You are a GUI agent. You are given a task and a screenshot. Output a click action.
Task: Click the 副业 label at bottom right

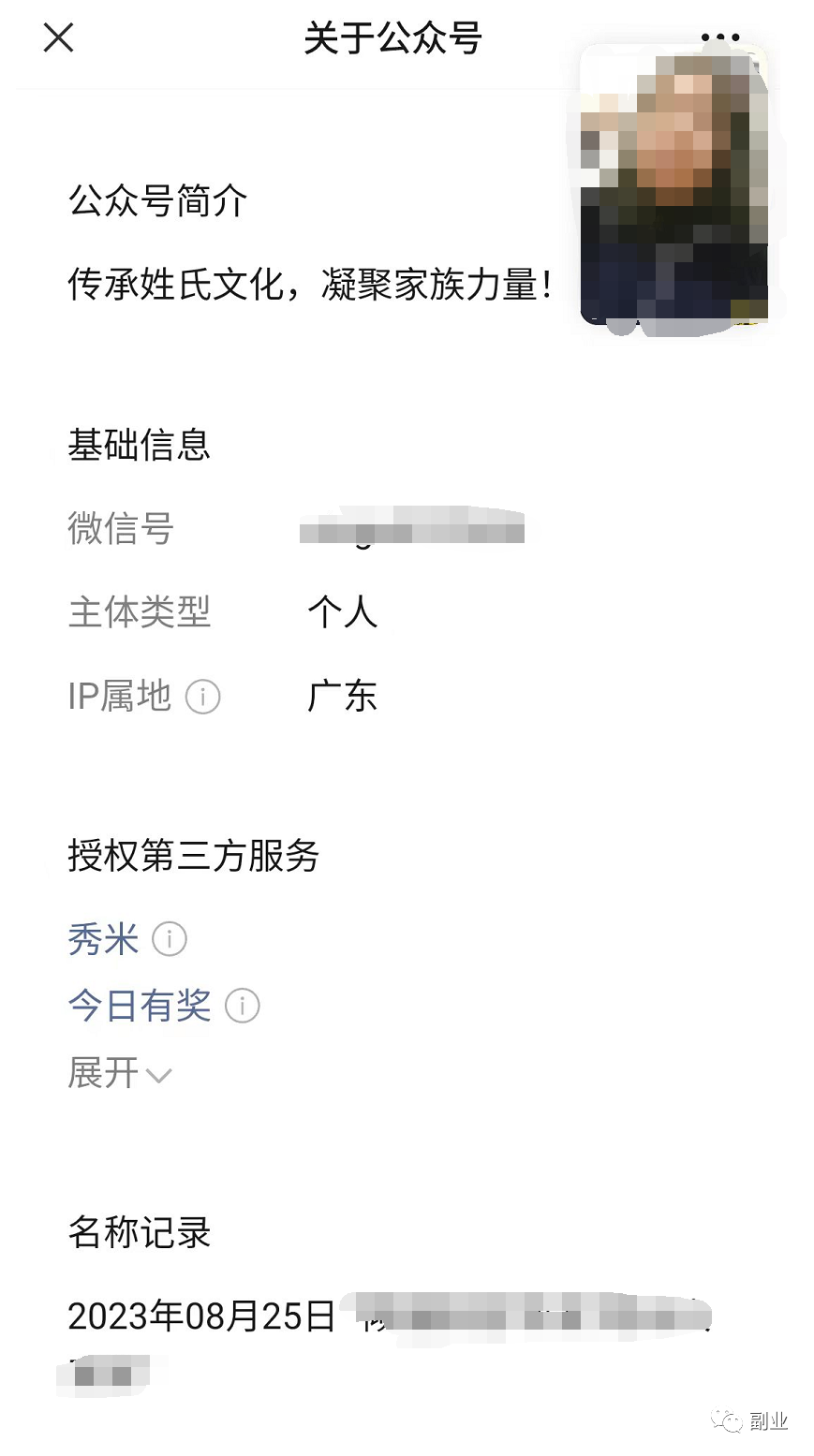(x=770, y=1421)
